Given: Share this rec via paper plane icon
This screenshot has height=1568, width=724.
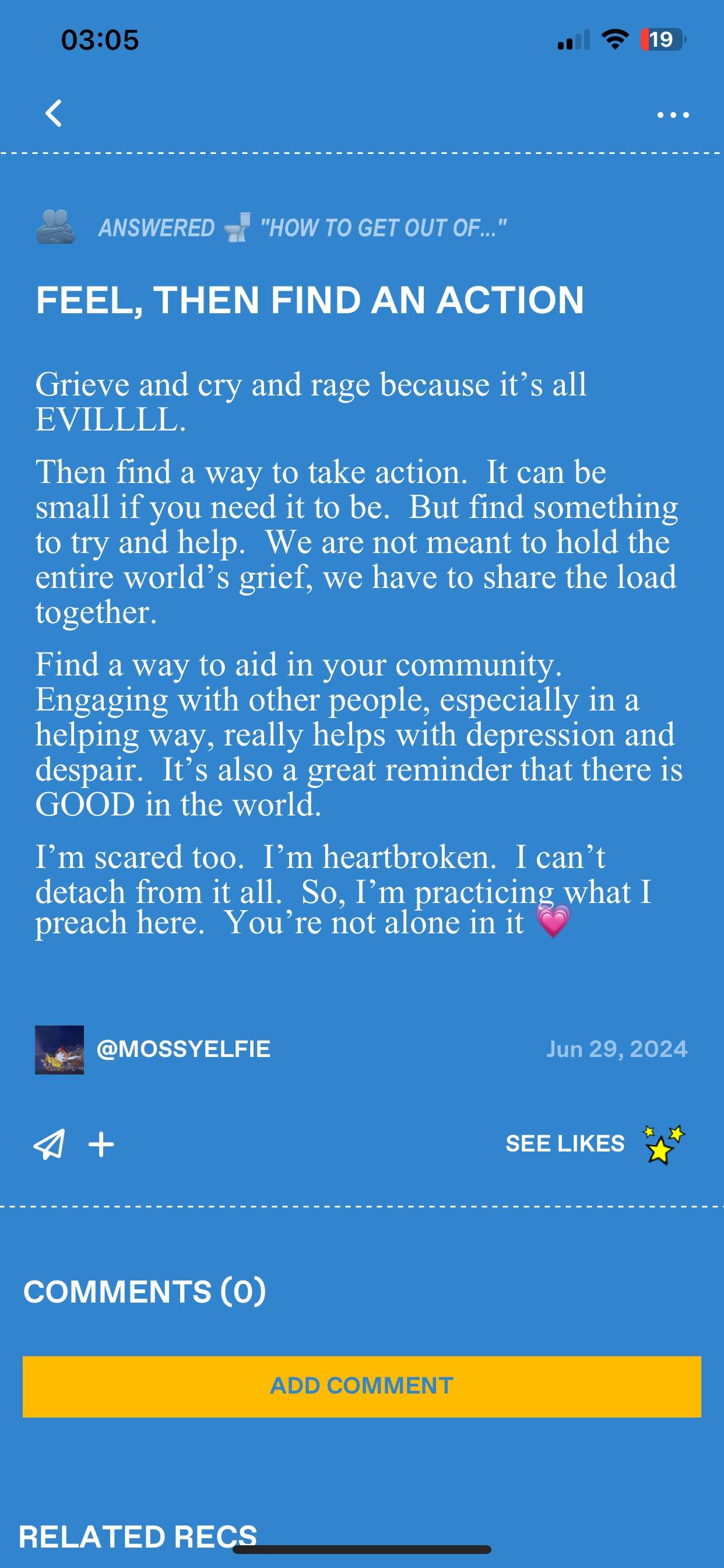Looking at the screenshot, I should click(50, 1144).
